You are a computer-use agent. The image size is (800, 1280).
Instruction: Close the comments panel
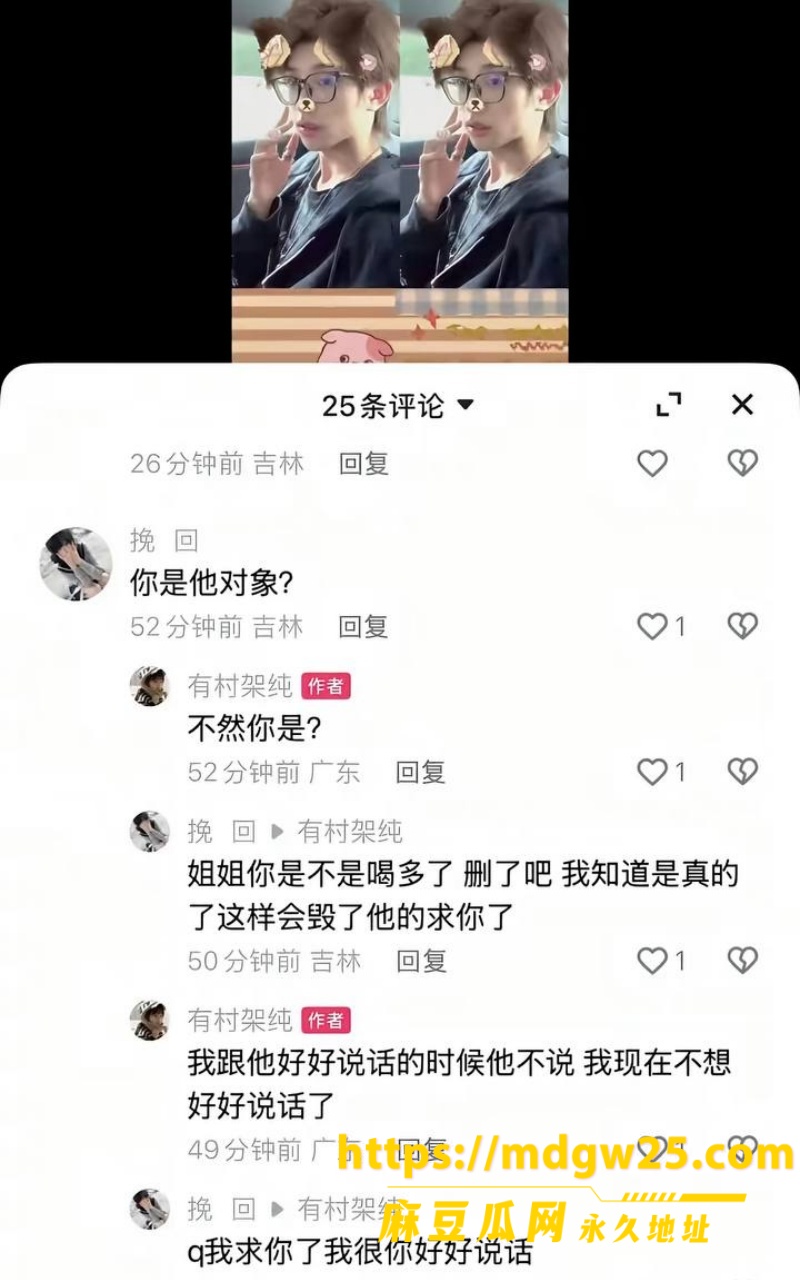point(742,404)
